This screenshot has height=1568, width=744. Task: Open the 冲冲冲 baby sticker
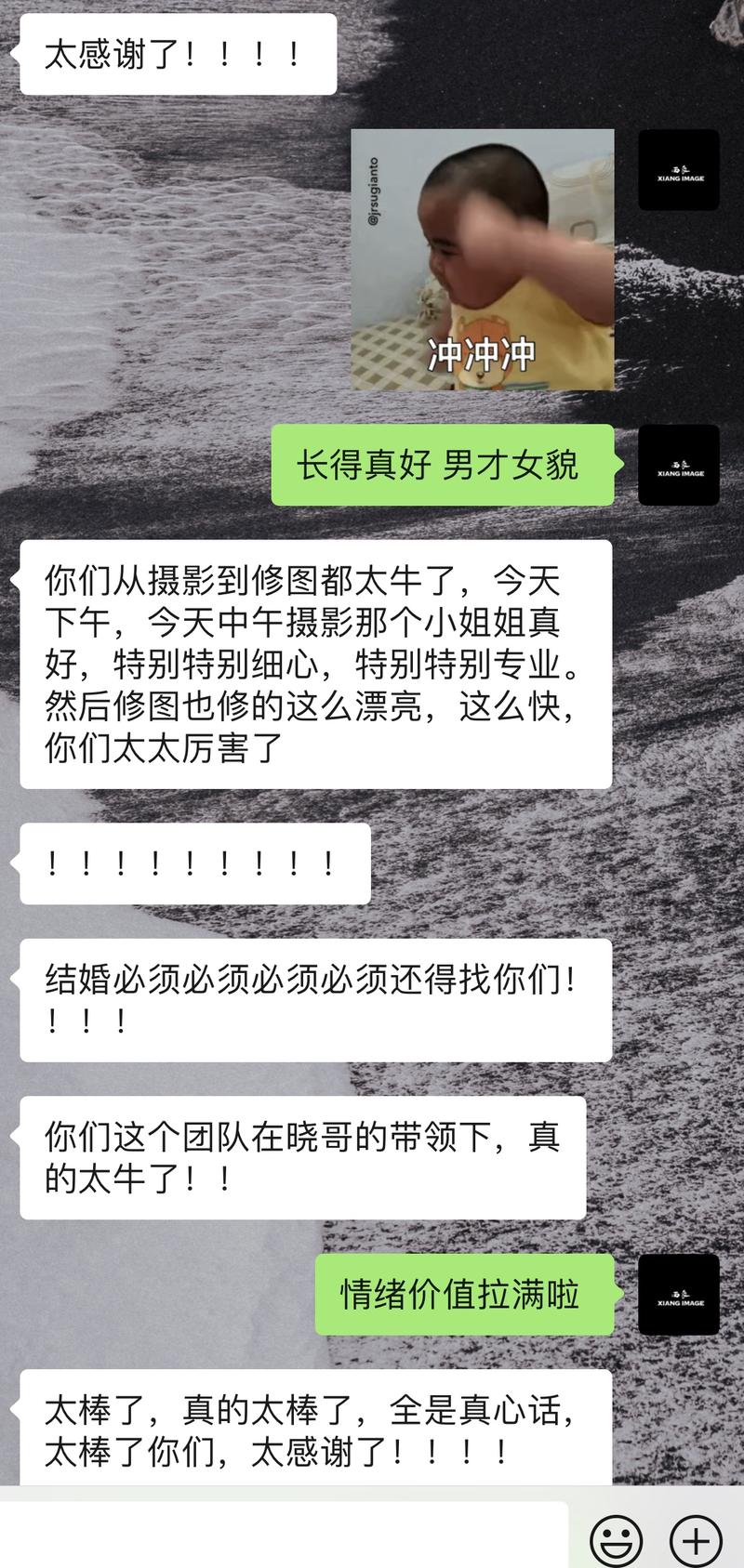pyautogui.click(x=482, y=259)
